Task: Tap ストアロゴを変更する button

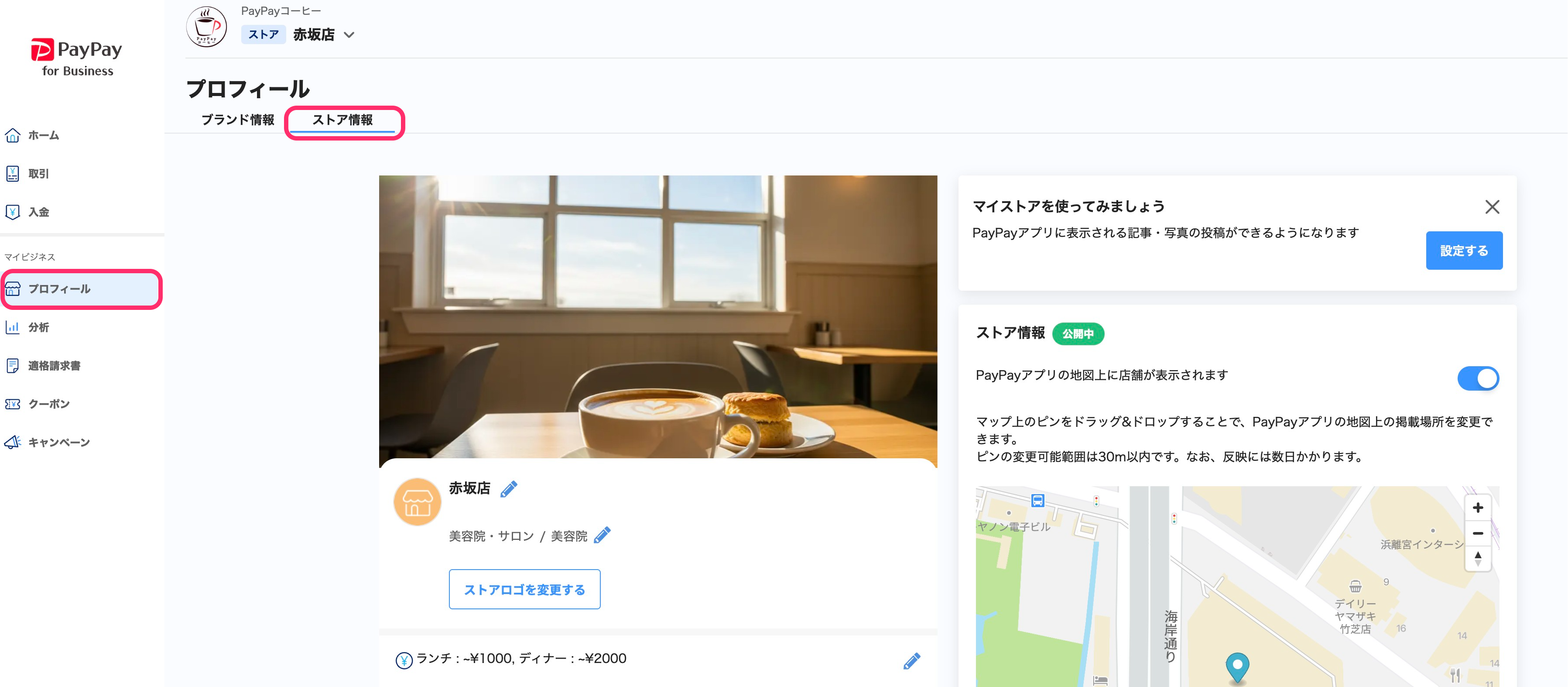Action: [524, 589]
